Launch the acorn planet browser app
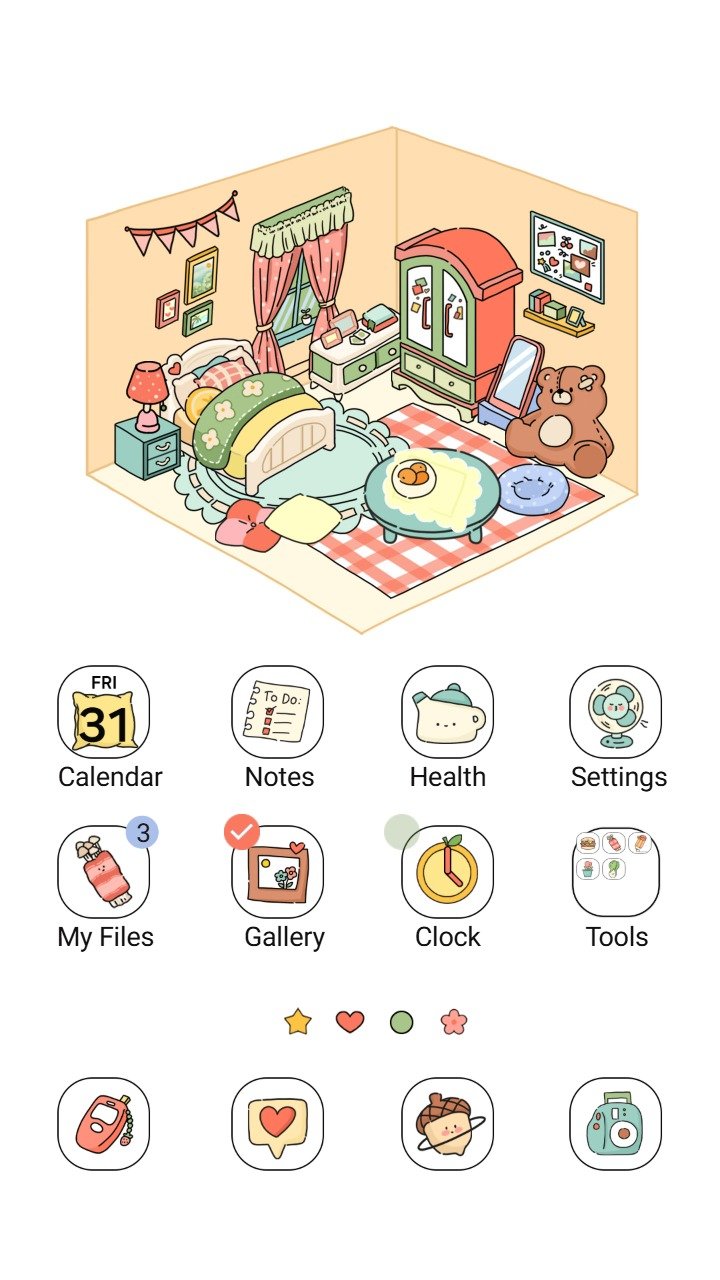This screenshot has width=720, height=1280. point(448,1124)
